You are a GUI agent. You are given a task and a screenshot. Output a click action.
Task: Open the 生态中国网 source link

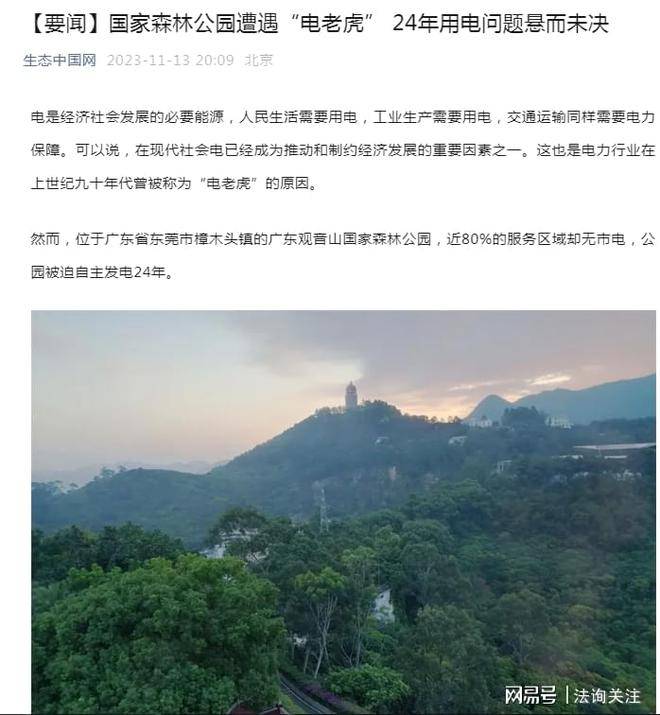[x=60, y=60]
